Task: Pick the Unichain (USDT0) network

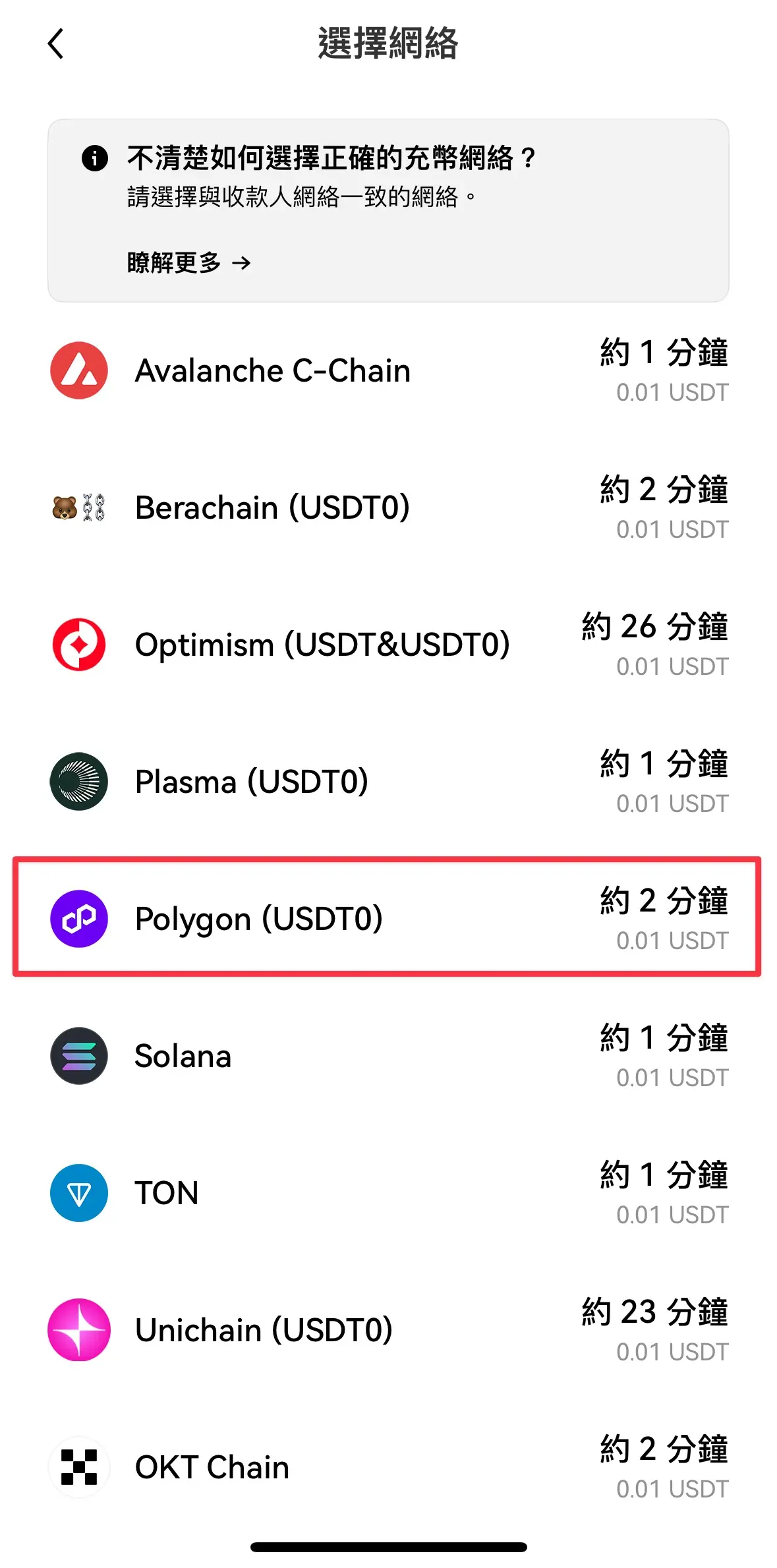Action: pyautogui.click(x=264, y=1330)
